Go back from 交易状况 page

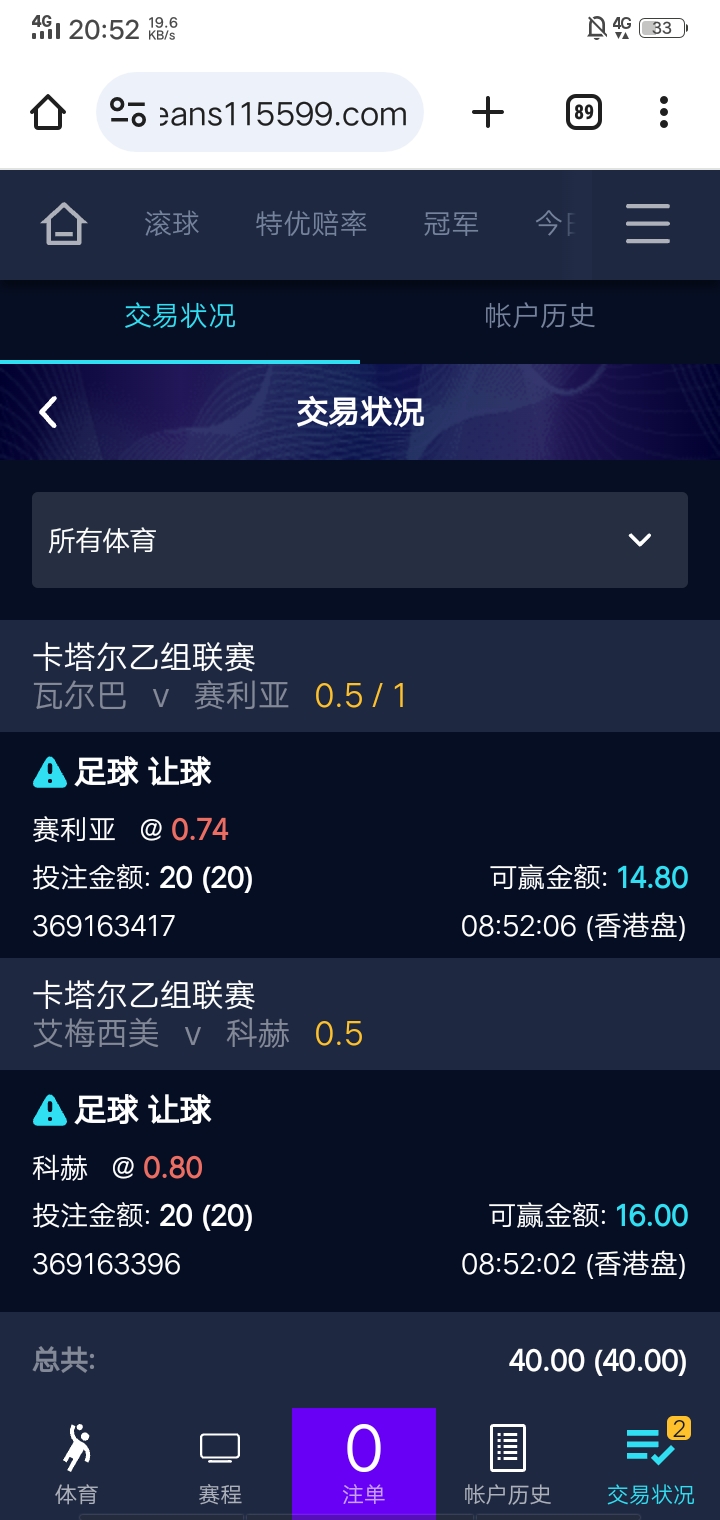click(48, 412)
